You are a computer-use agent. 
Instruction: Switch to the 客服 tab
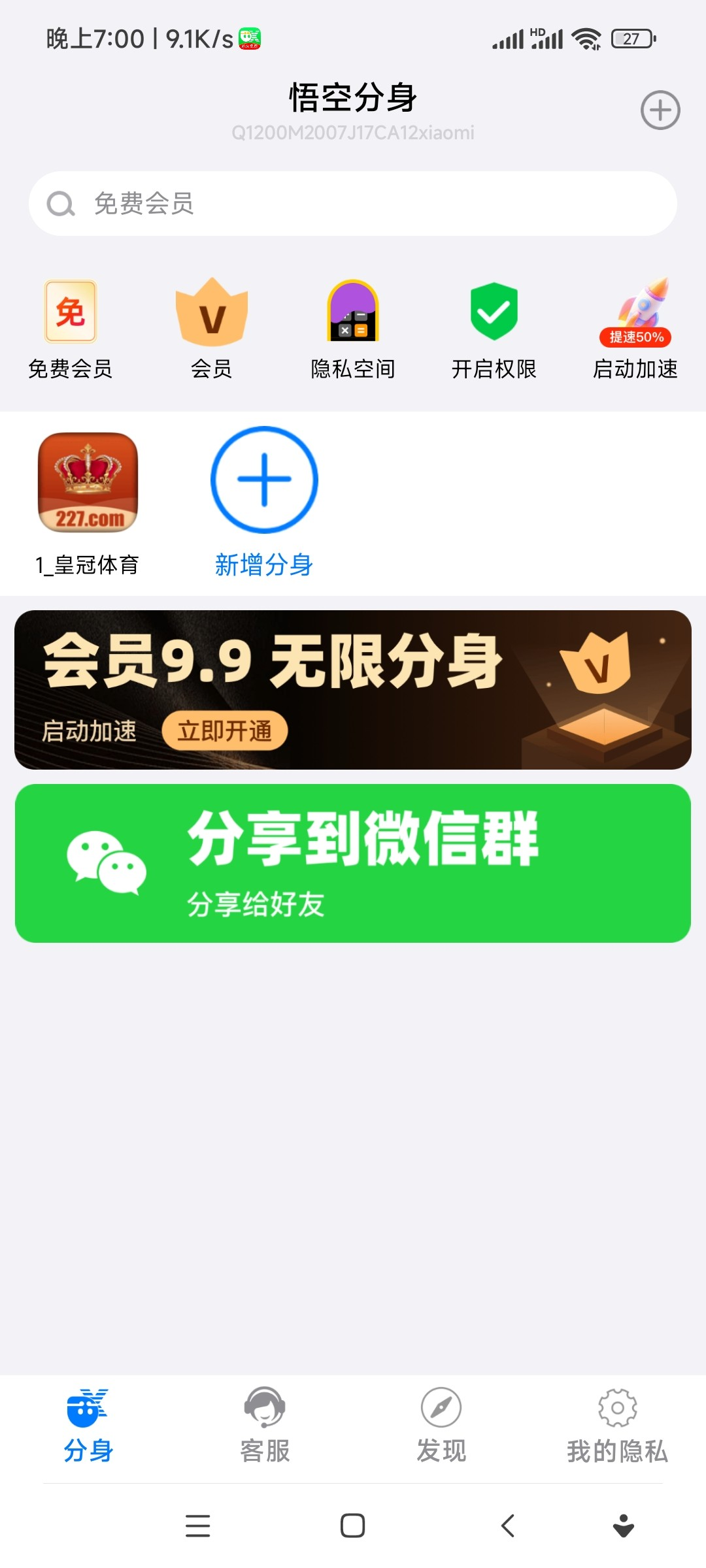click(265, 1426)
